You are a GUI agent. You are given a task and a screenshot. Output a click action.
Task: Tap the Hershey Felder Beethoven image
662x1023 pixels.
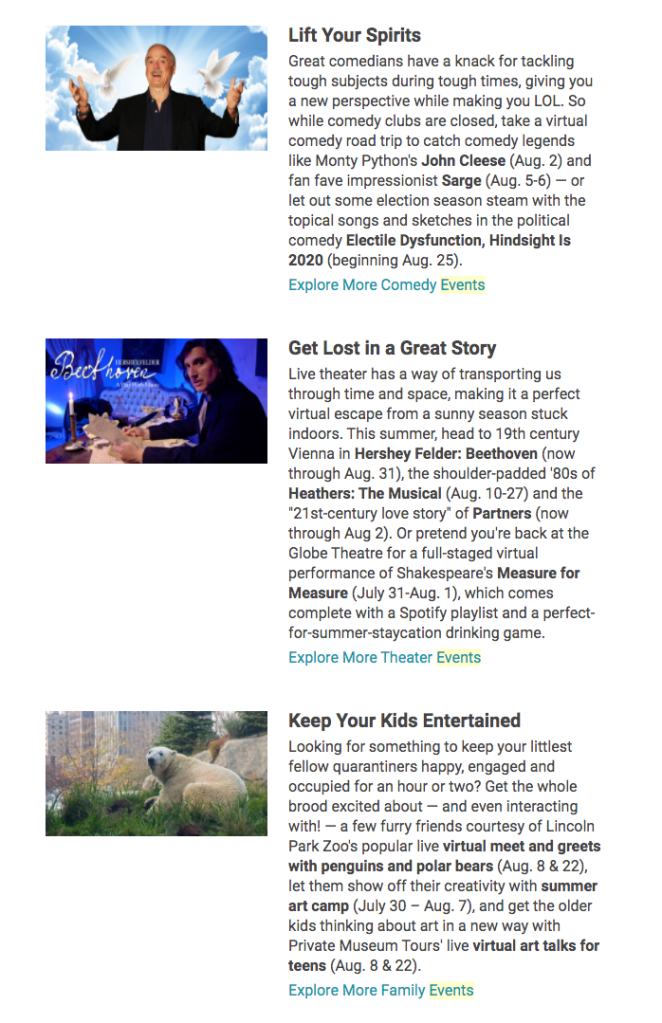(156, 401)
